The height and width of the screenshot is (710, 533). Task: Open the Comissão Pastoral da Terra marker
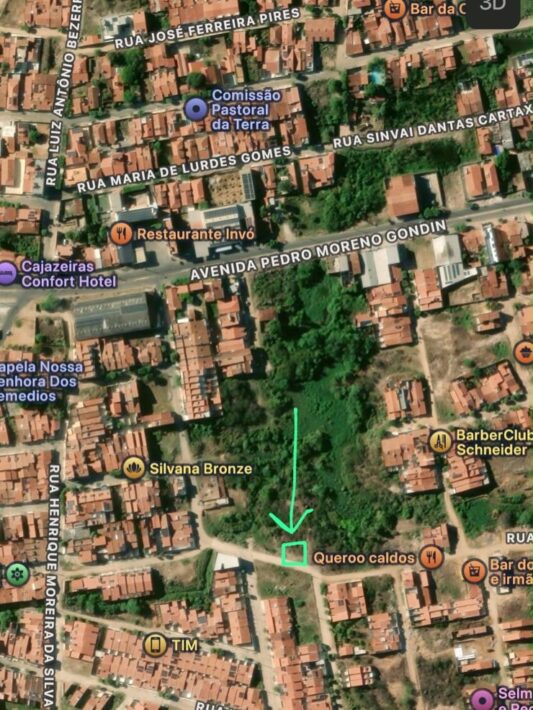click(196, 109)
